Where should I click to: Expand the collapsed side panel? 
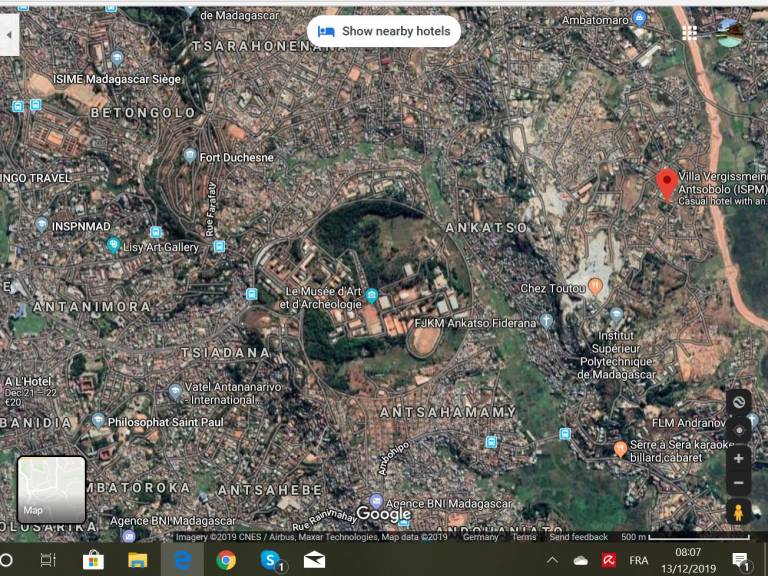9,35
